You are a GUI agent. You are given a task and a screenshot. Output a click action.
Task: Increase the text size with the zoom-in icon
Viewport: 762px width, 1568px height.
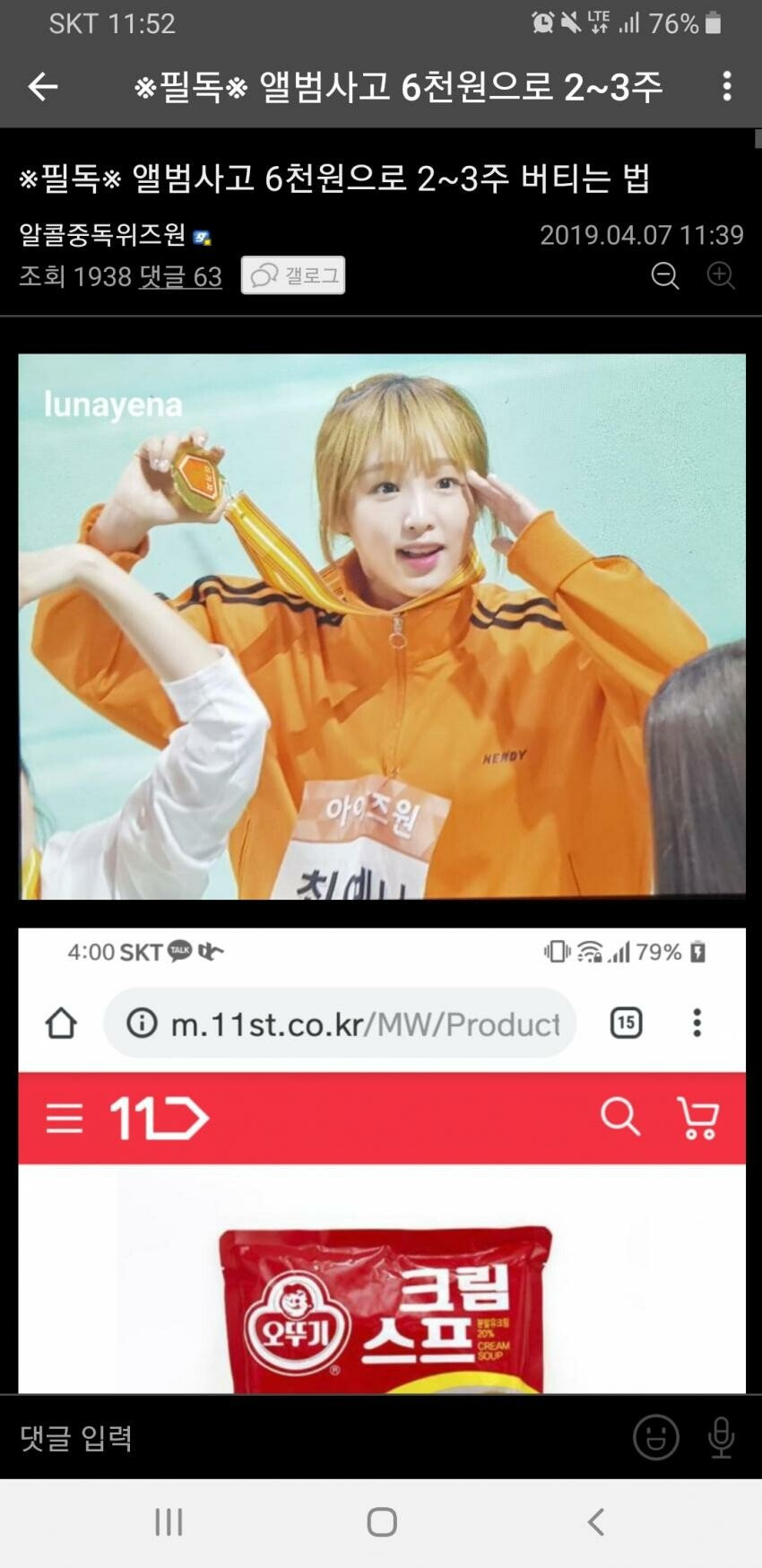pos(721,275)
